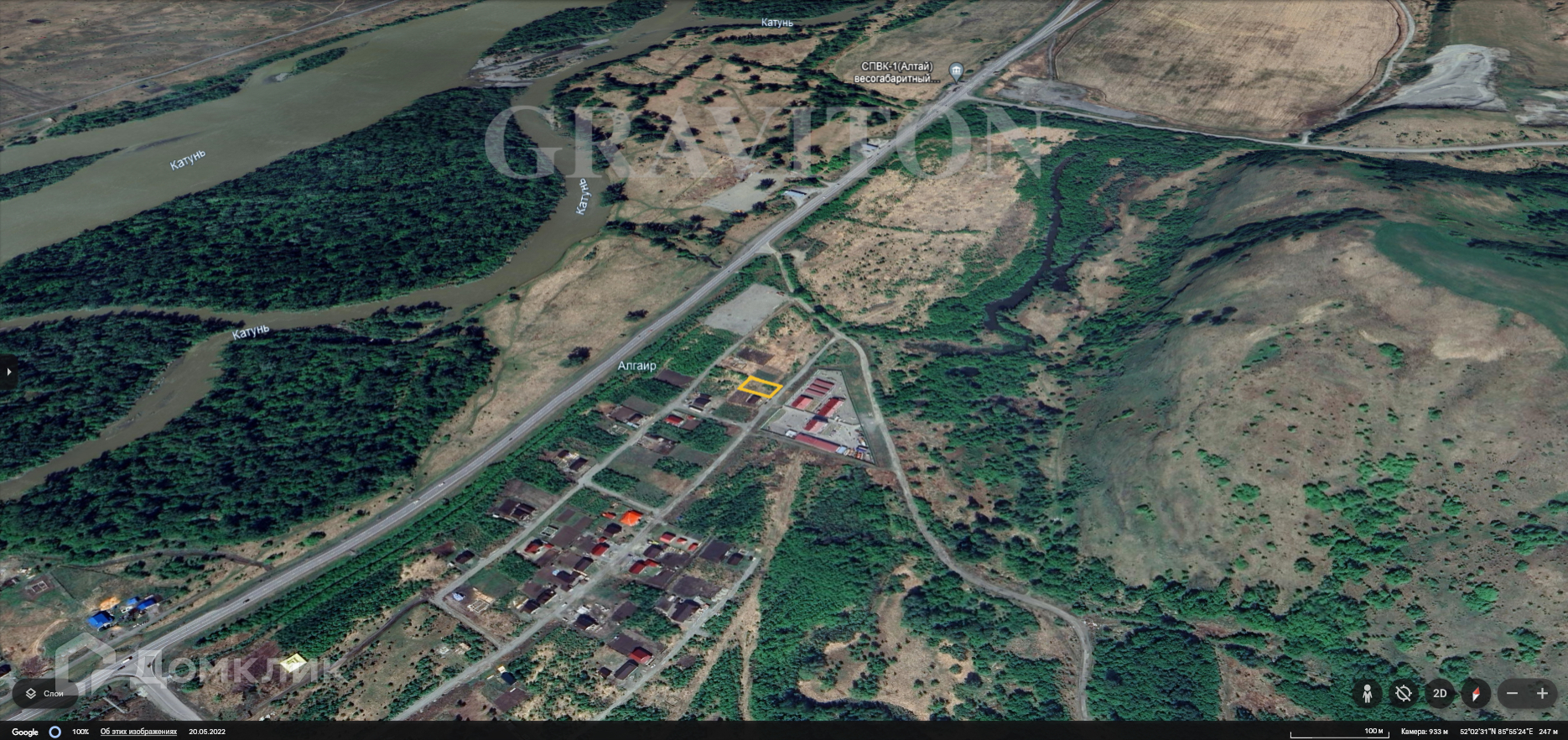Zoom in with the plus button

coord(1542,694)
